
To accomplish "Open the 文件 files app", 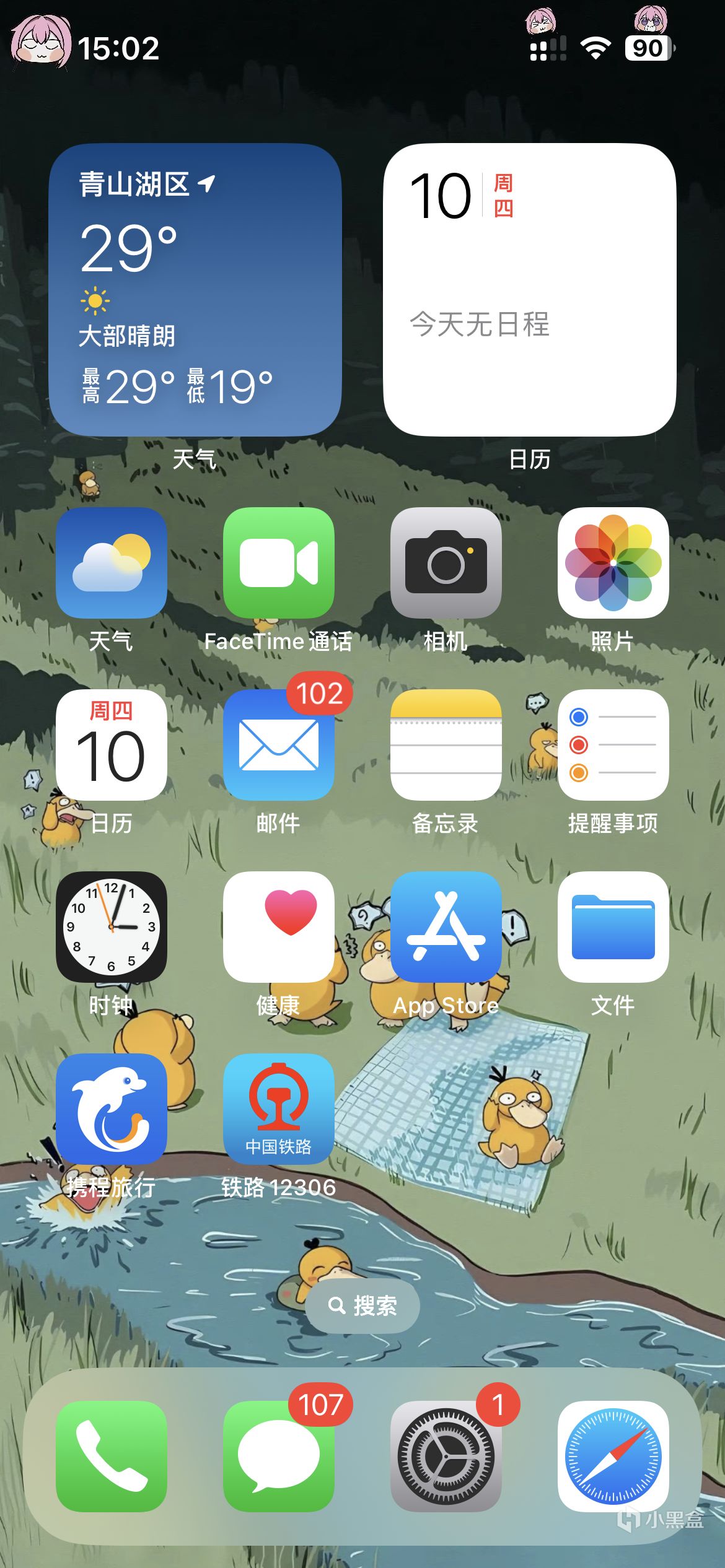I will click(x=613, y=926).
